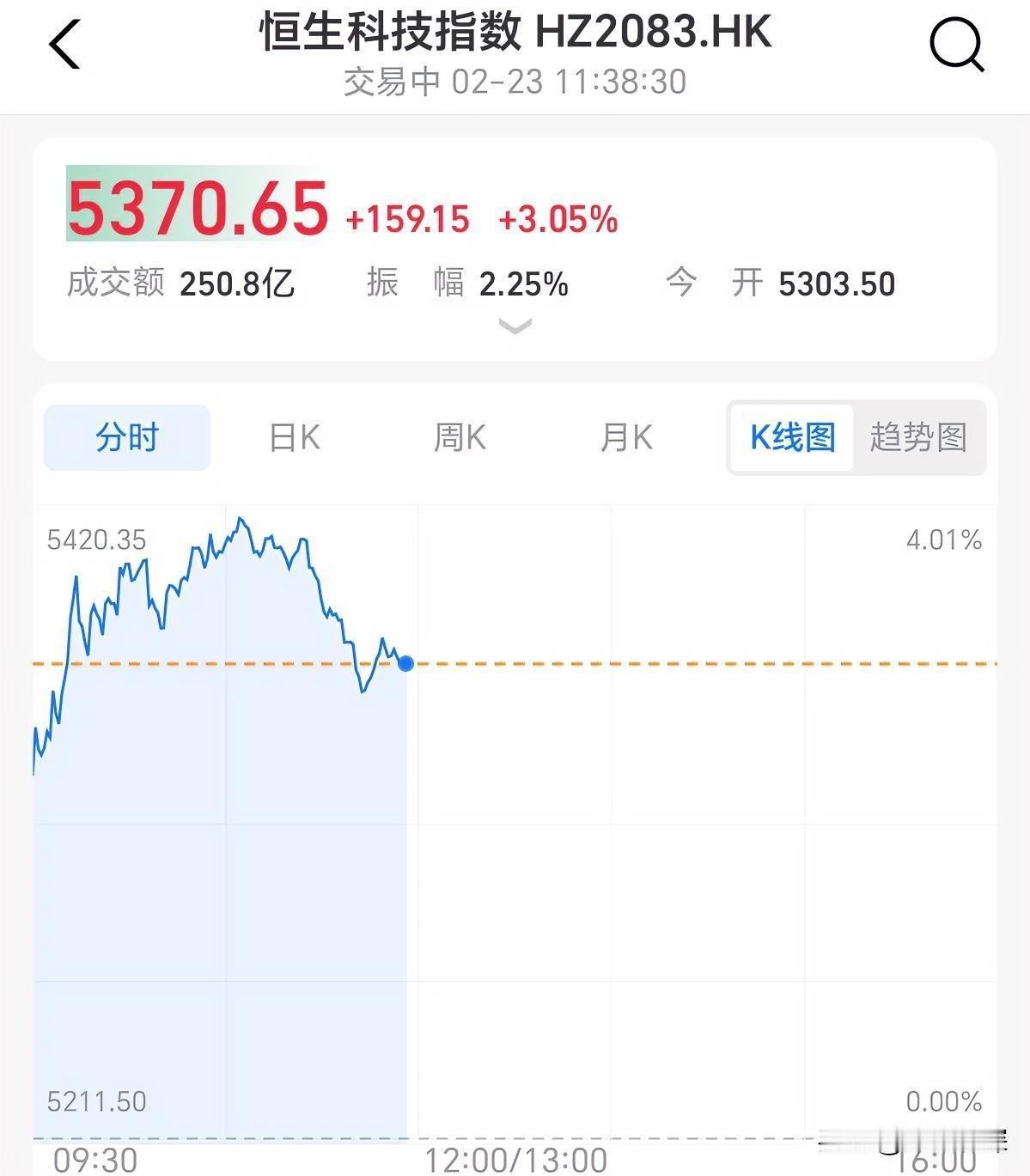Tap the 成交额 turnover value 250.8亿
Image resolution: width=1030 pixels, height=1176 pixels.
pos(238,283)
